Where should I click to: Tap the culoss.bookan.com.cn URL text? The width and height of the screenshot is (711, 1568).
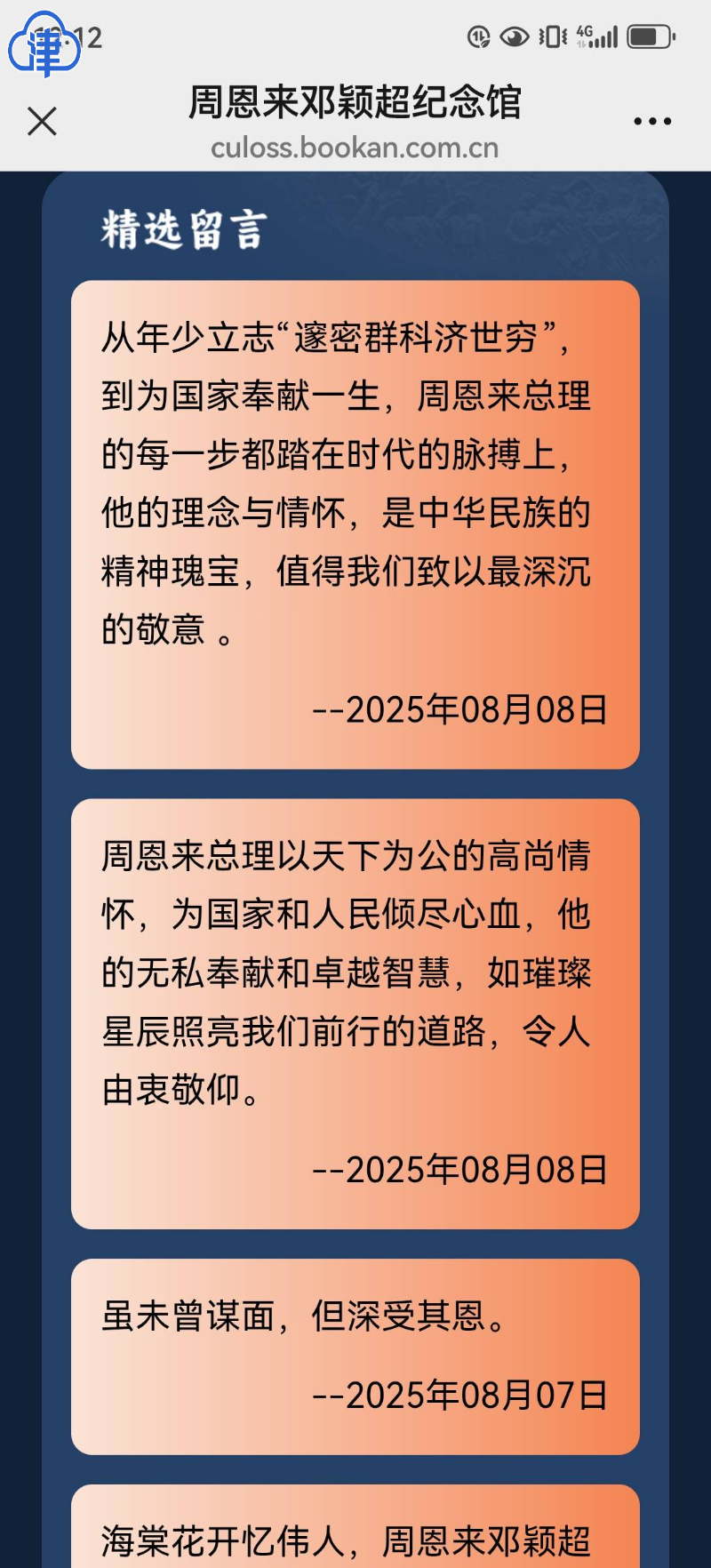point(355,148)
